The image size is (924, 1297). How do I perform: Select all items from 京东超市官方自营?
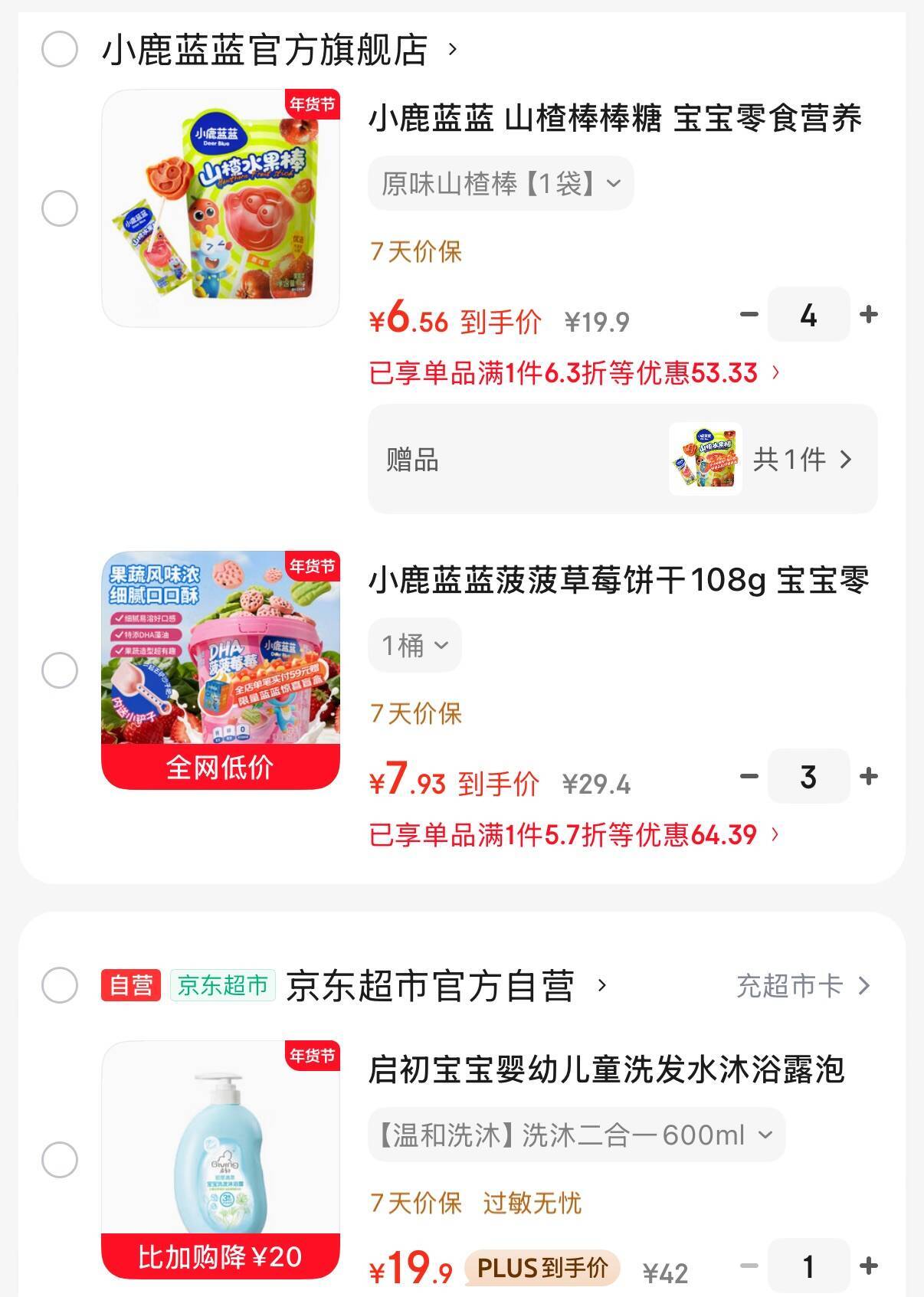click(59, 985)
